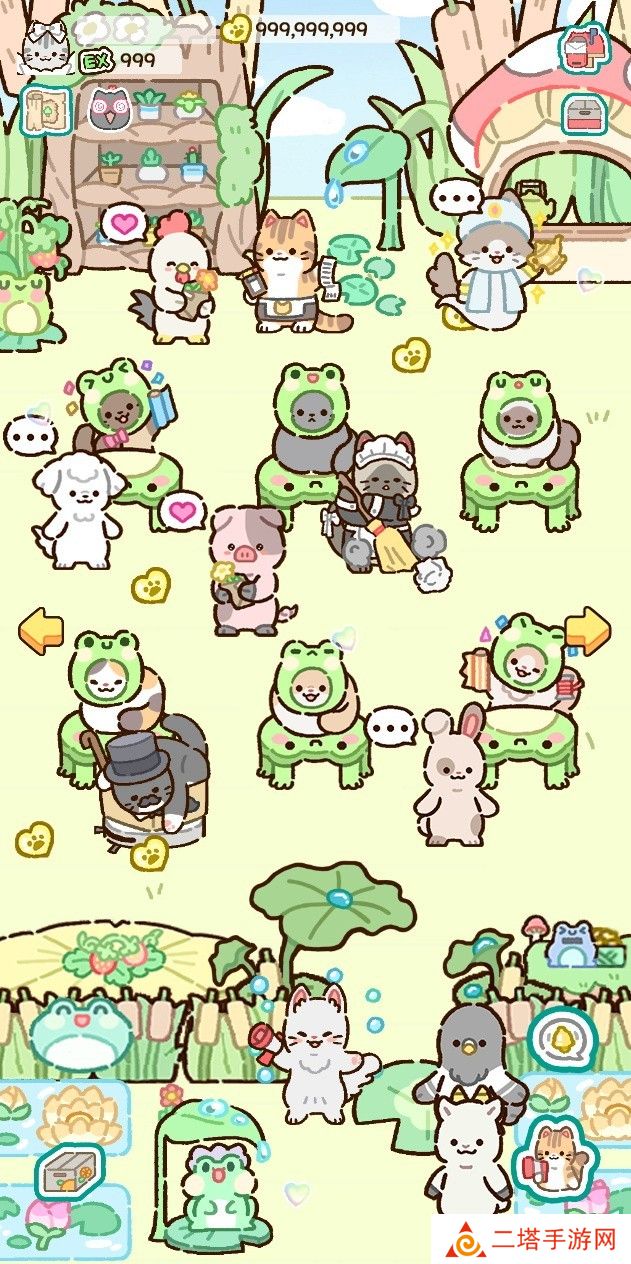Tap the rooster's pink heart bubble
Image resolution: width=631 pixels, height=1264 pixels.
pos(123,223)
